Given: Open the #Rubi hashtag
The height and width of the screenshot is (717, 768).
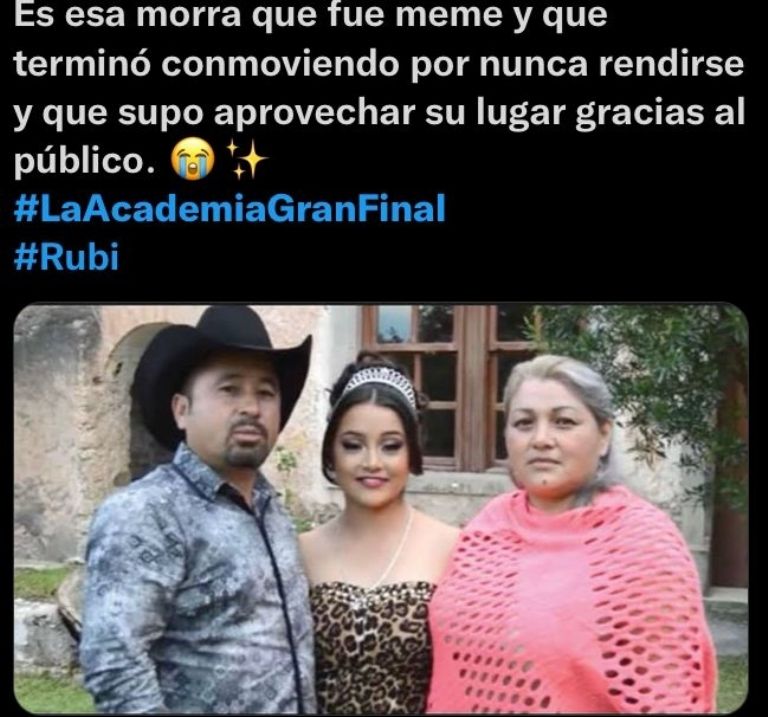Looking at the screenshot, I should pyautogui.click(x=66, y=256).
